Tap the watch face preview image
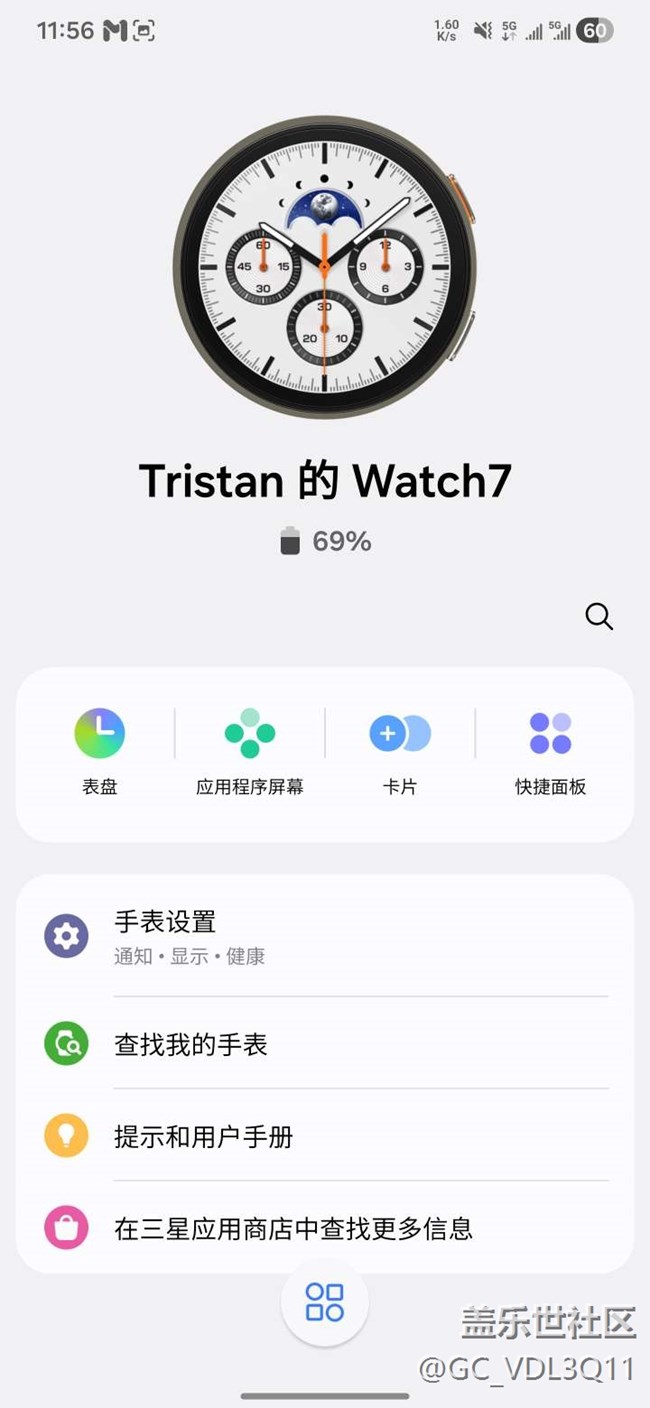This screenshot has height=1408, width=650. point(325,268)
